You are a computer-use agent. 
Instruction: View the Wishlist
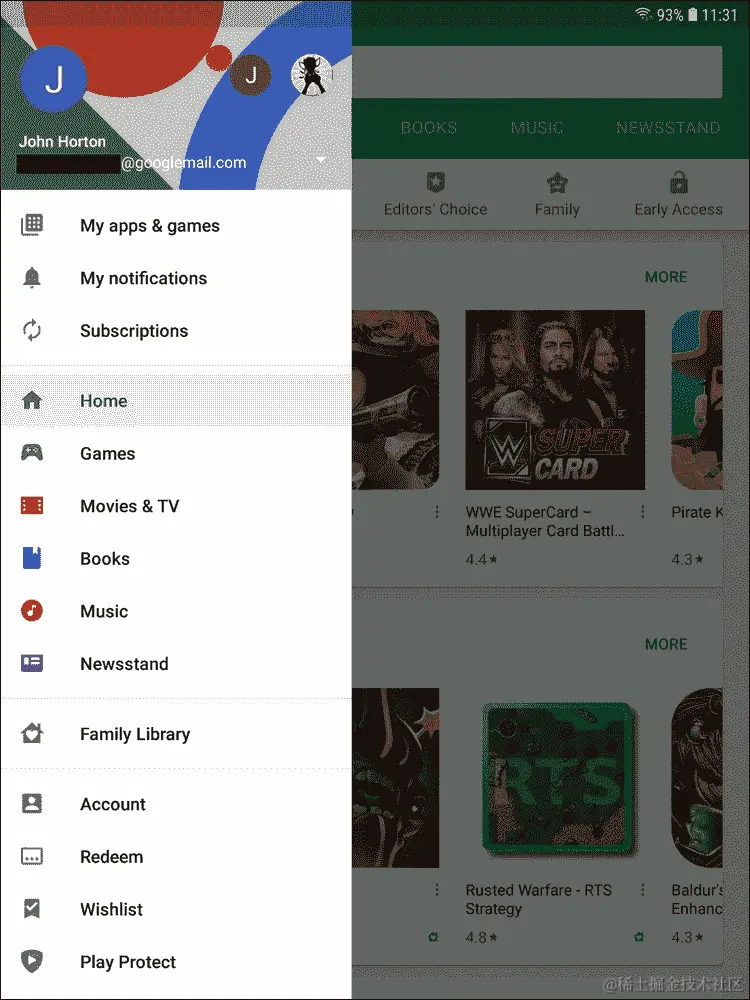pyautogui.click(x=111, y=909)
